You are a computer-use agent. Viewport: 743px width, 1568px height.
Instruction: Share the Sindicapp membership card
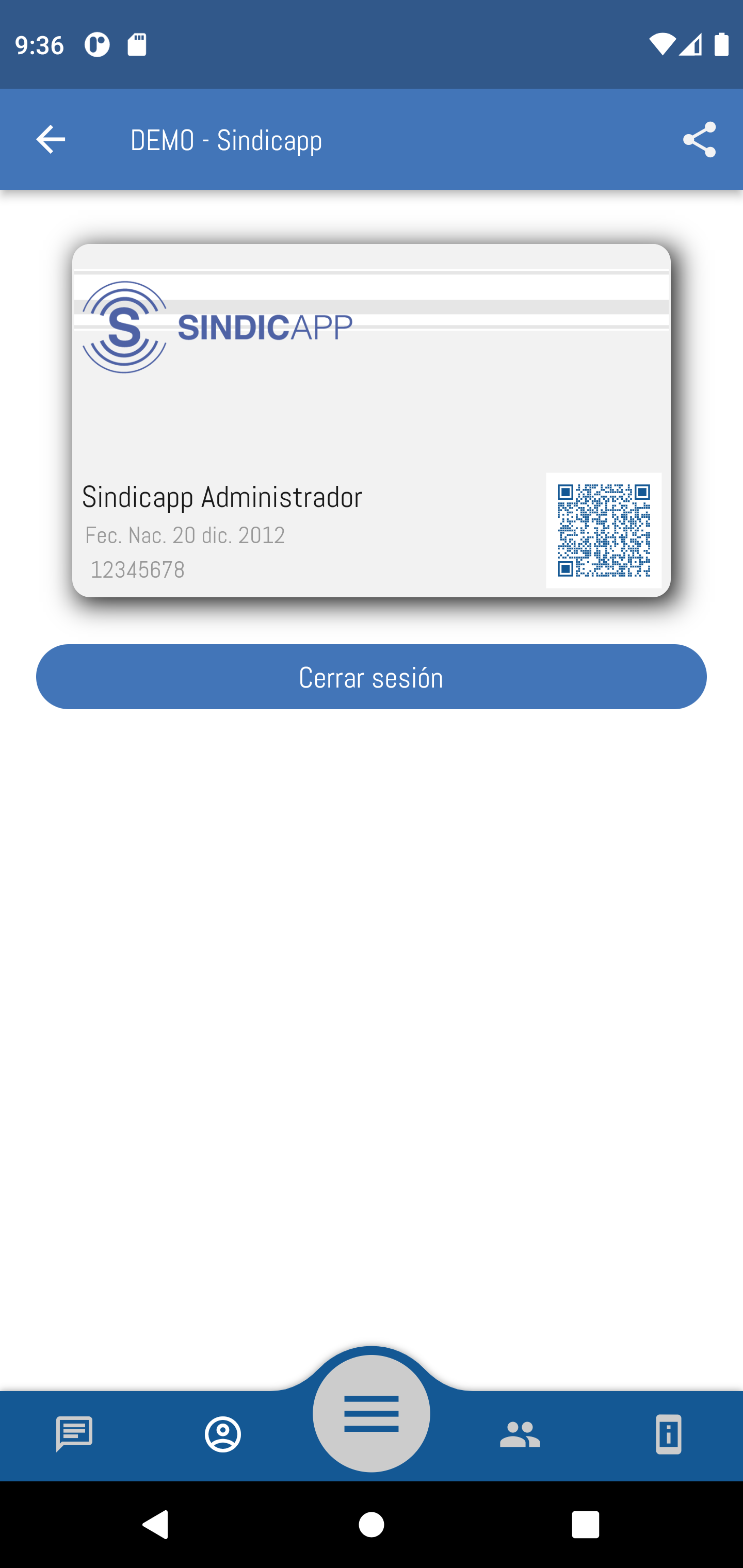point(699,140)
